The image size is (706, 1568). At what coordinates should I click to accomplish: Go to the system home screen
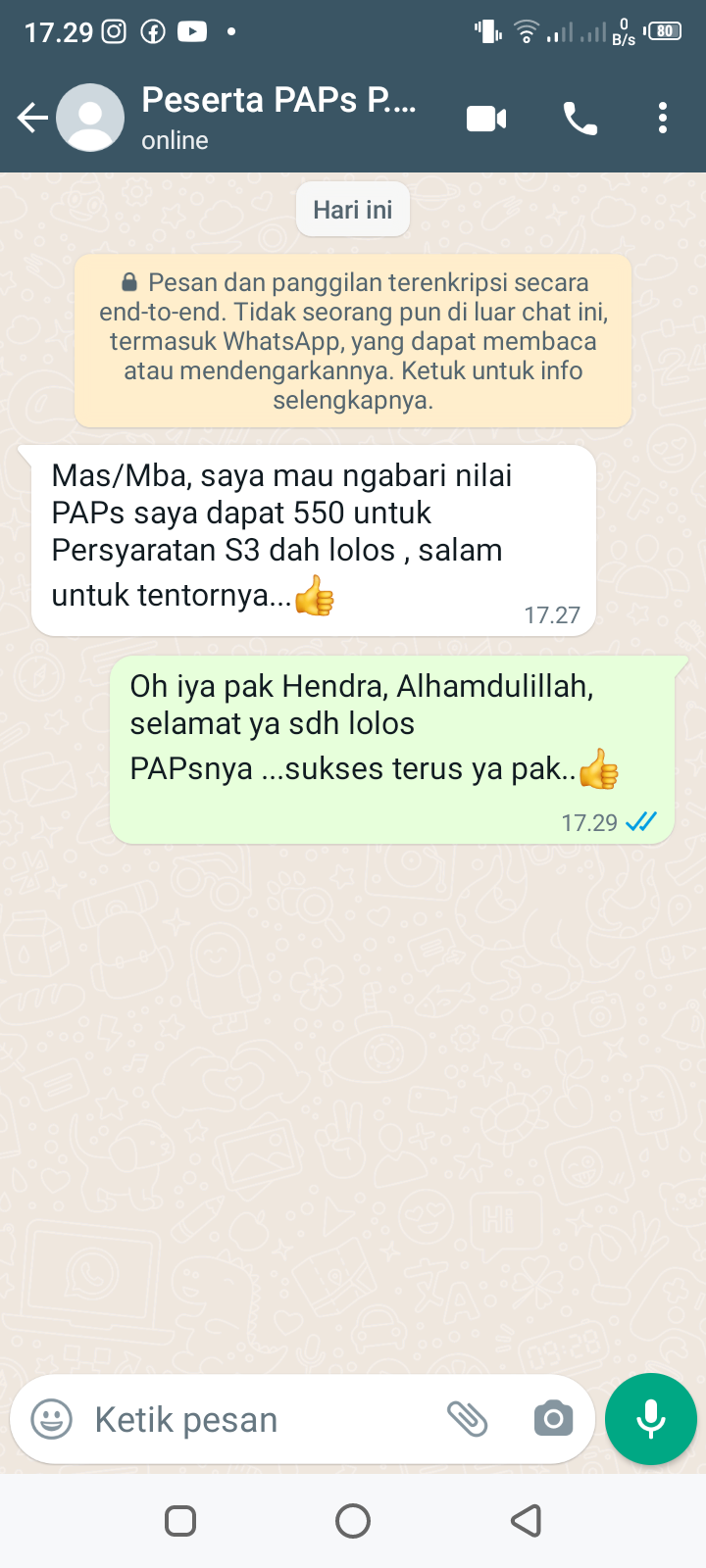point(353,1521)
